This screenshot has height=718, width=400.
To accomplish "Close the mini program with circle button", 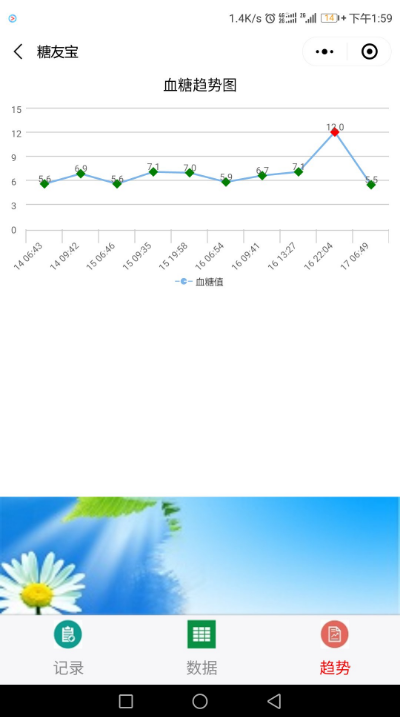I will click(369, 52).
